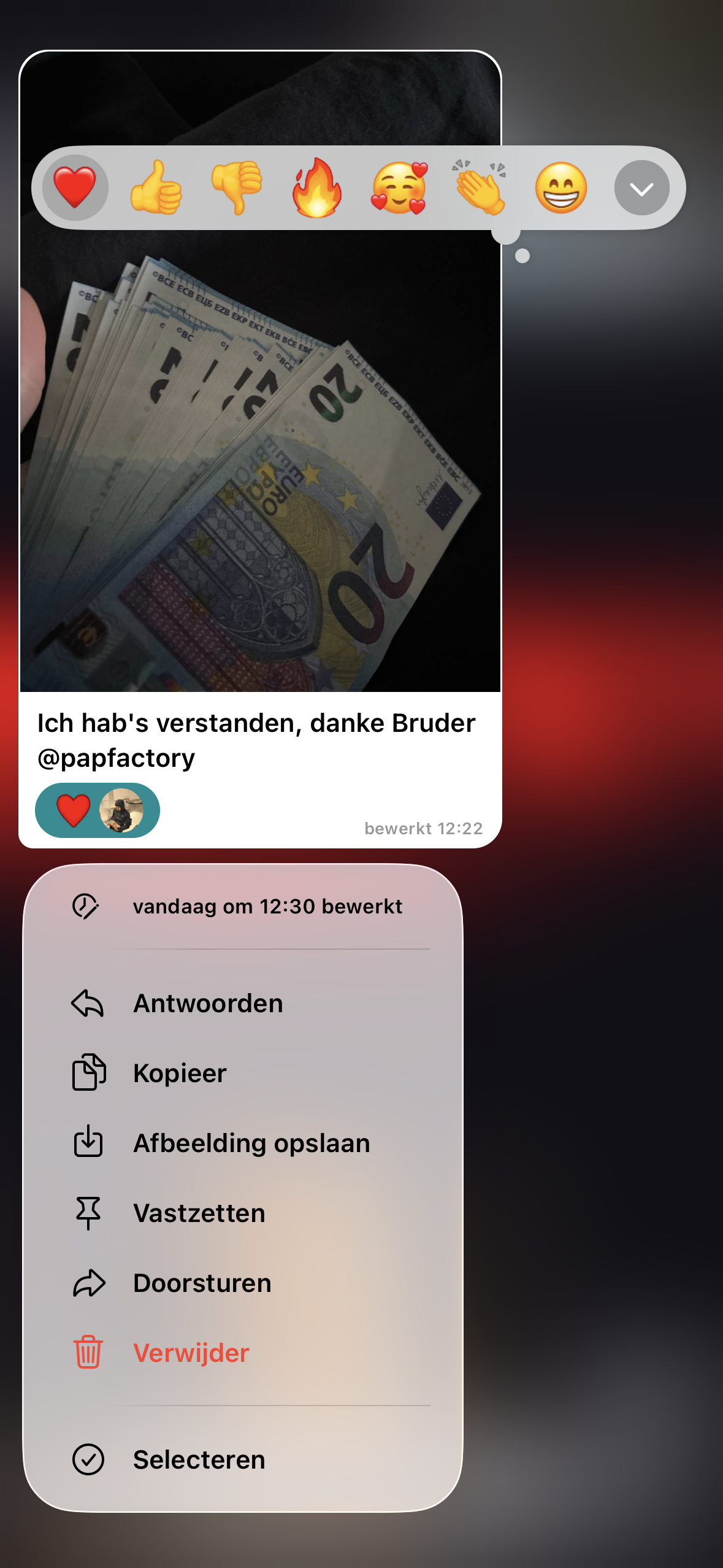Forward the message with Doorsturen

243,1283
